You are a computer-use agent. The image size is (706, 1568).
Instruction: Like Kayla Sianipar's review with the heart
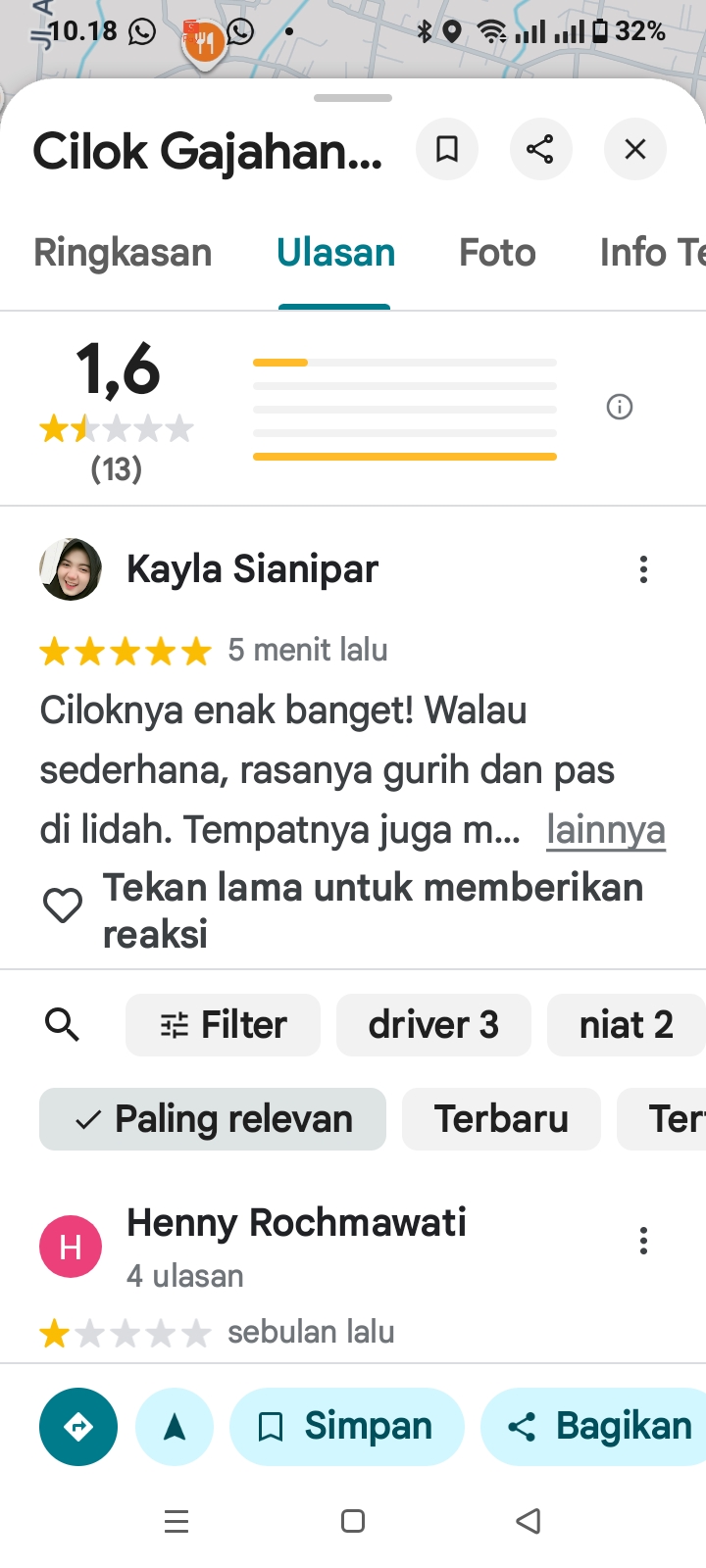[63, 906]
